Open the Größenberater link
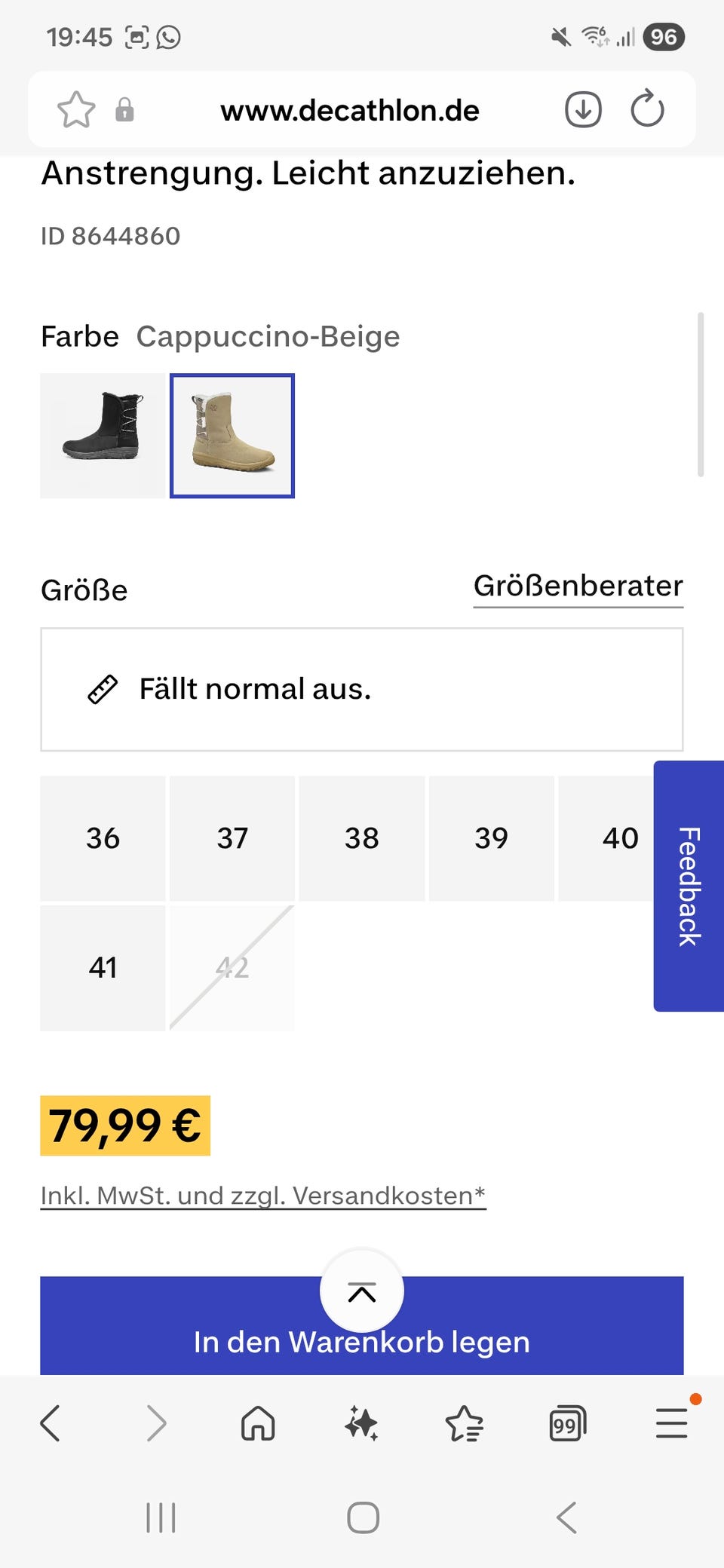Viewport: 724px width, 1568px height. point(577,586)
